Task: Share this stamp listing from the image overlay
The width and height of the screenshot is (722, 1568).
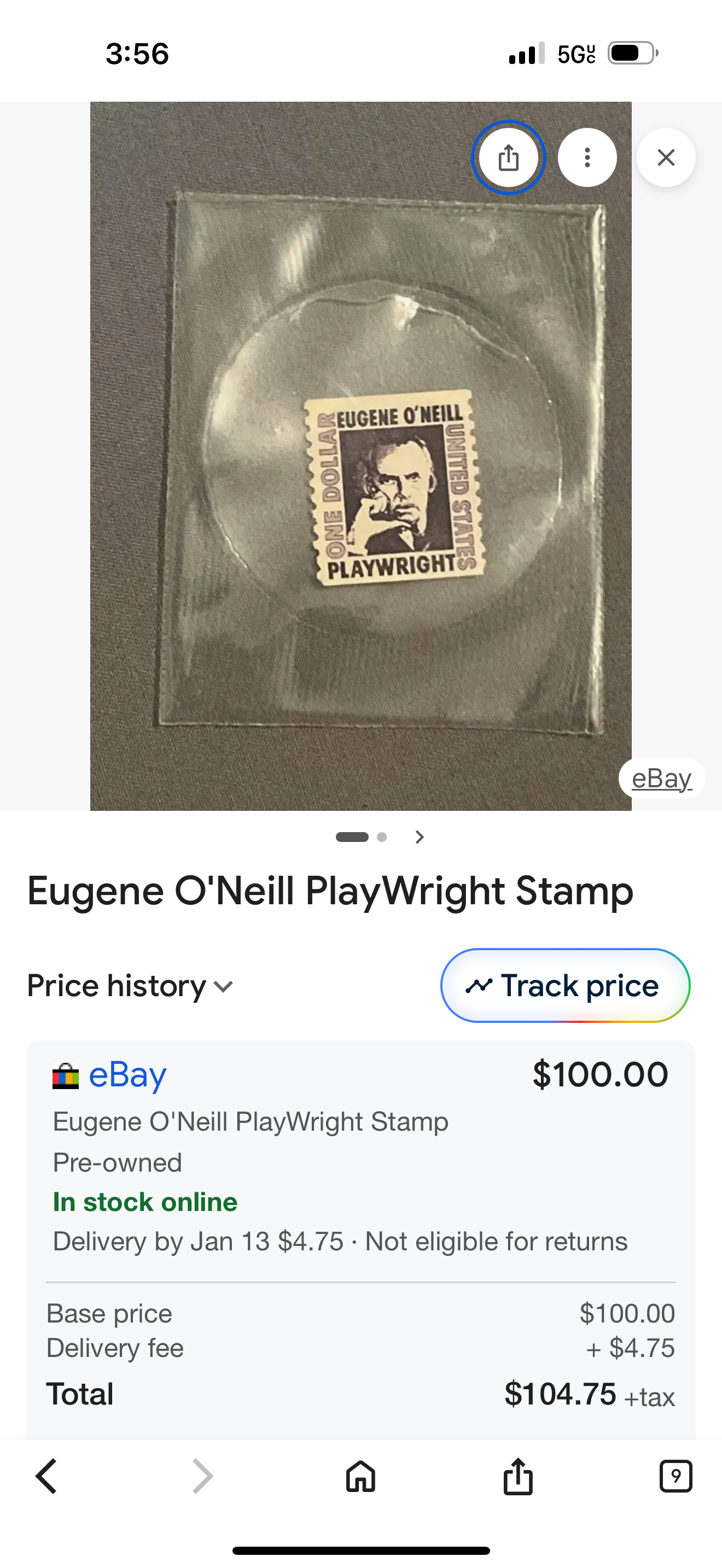Action: 508,157
